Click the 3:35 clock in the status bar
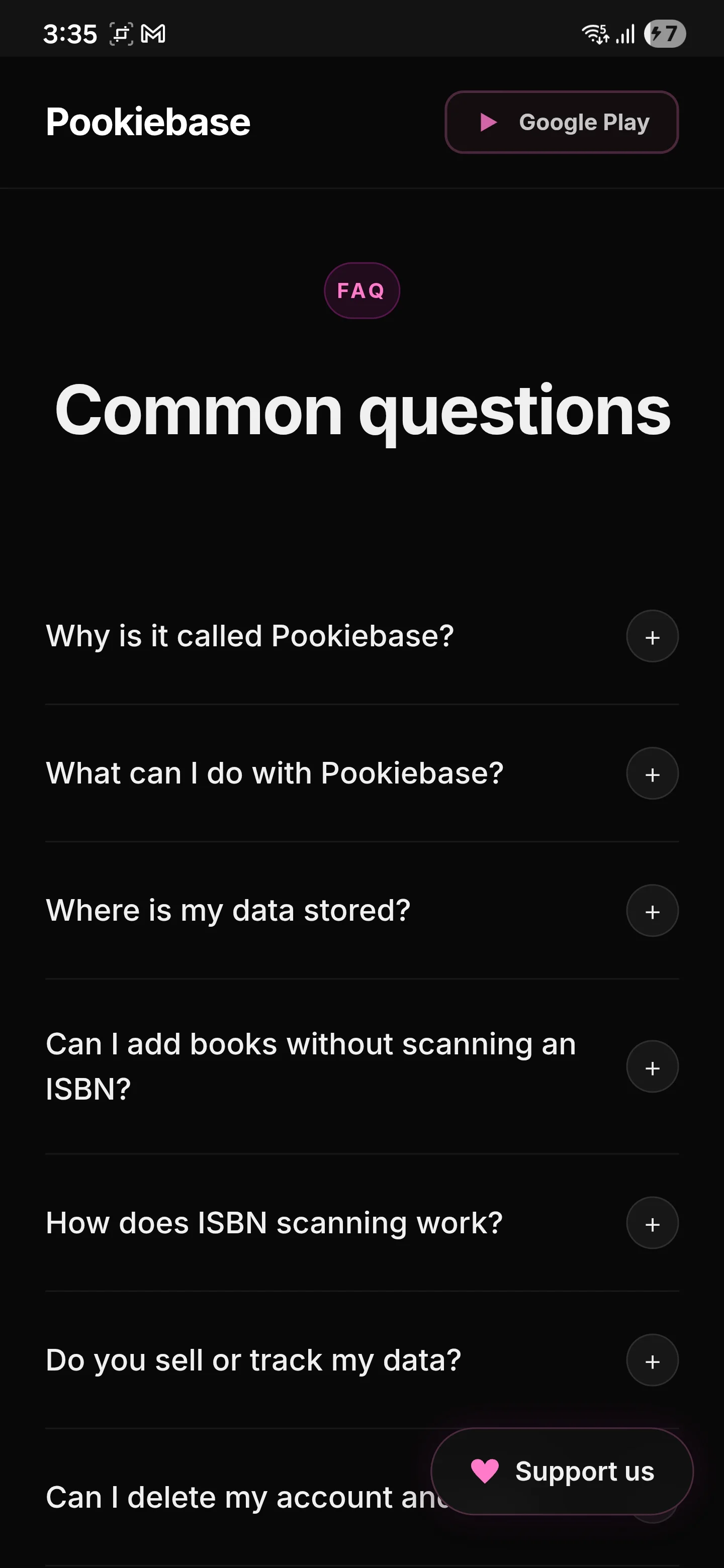 coord(70,34)
